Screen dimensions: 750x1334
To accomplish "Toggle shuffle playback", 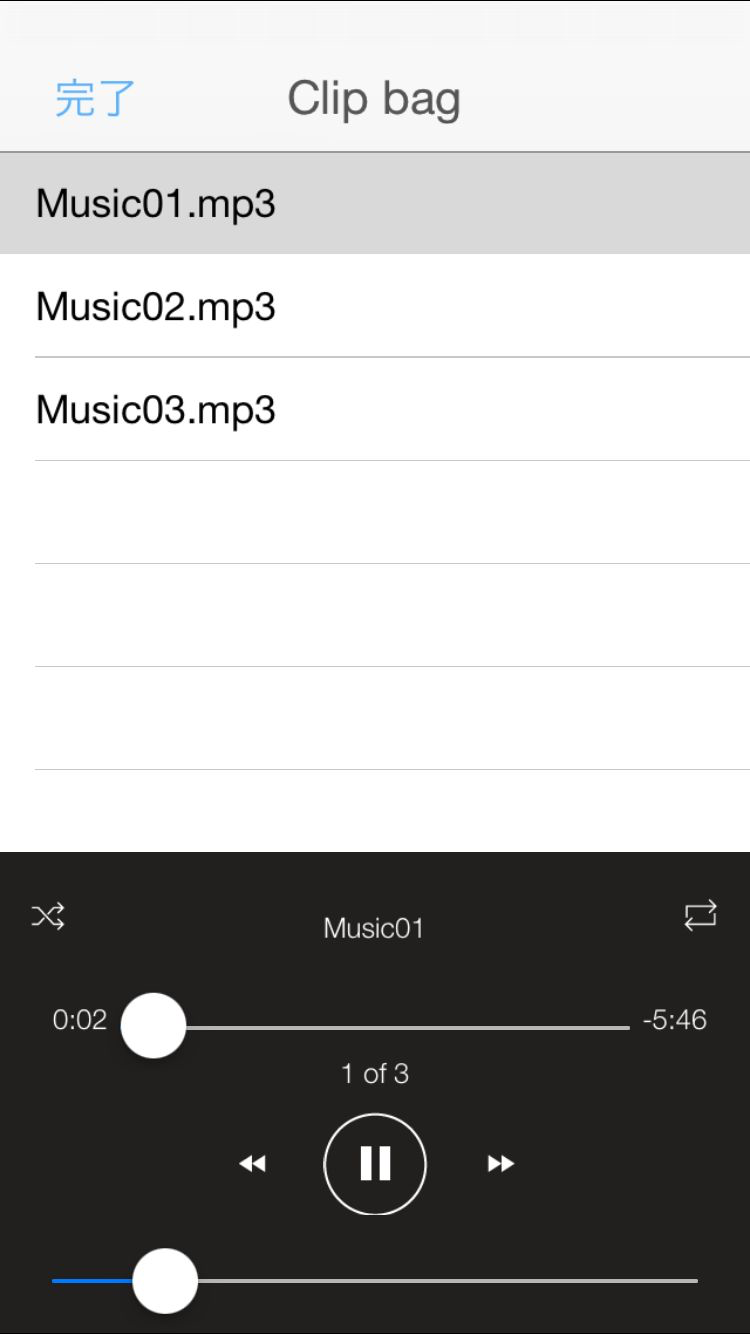I will pos(48,916).
